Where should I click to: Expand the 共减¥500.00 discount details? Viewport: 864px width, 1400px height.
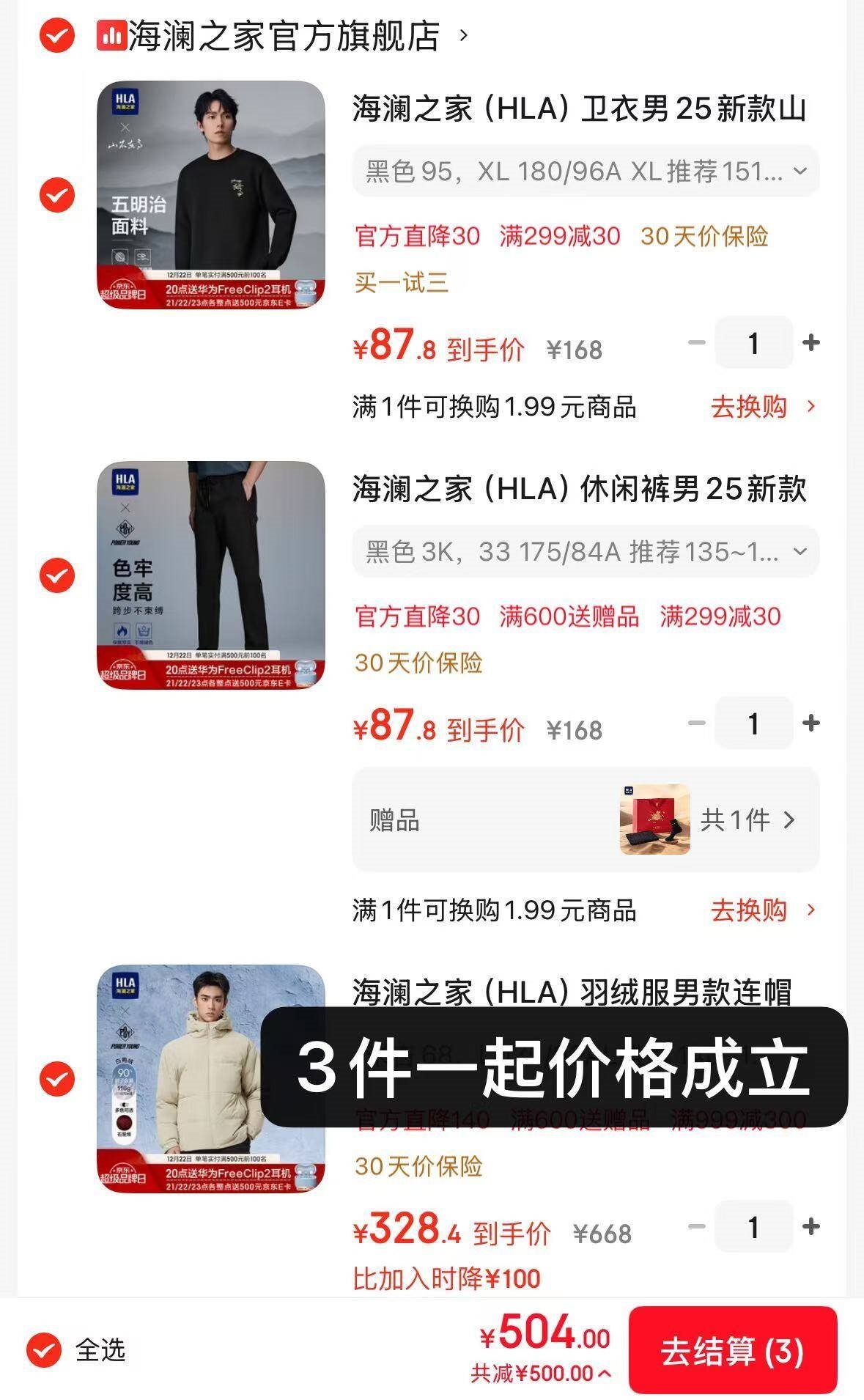(x=541, y=1374)
